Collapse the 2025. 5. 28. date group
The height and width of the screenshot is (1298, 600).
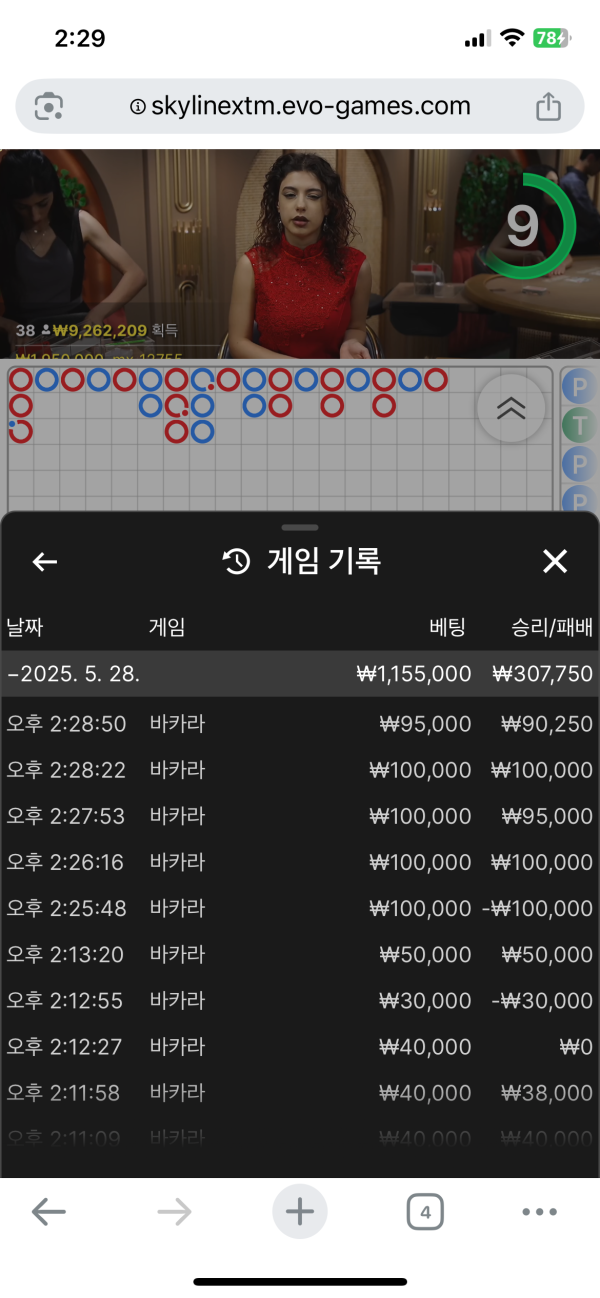point(300,674)
